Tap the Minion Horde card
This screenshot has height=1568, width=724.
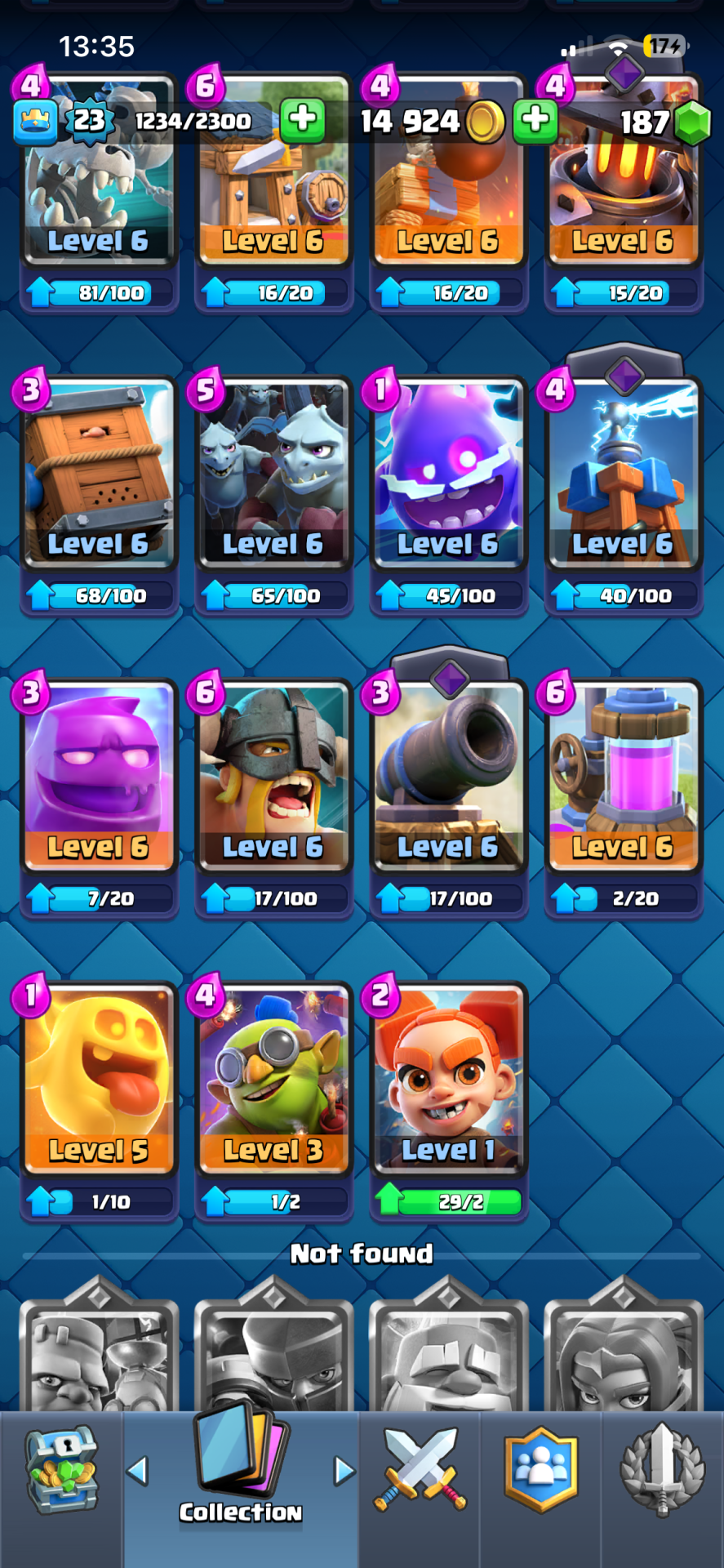click(x=273, y=474)
